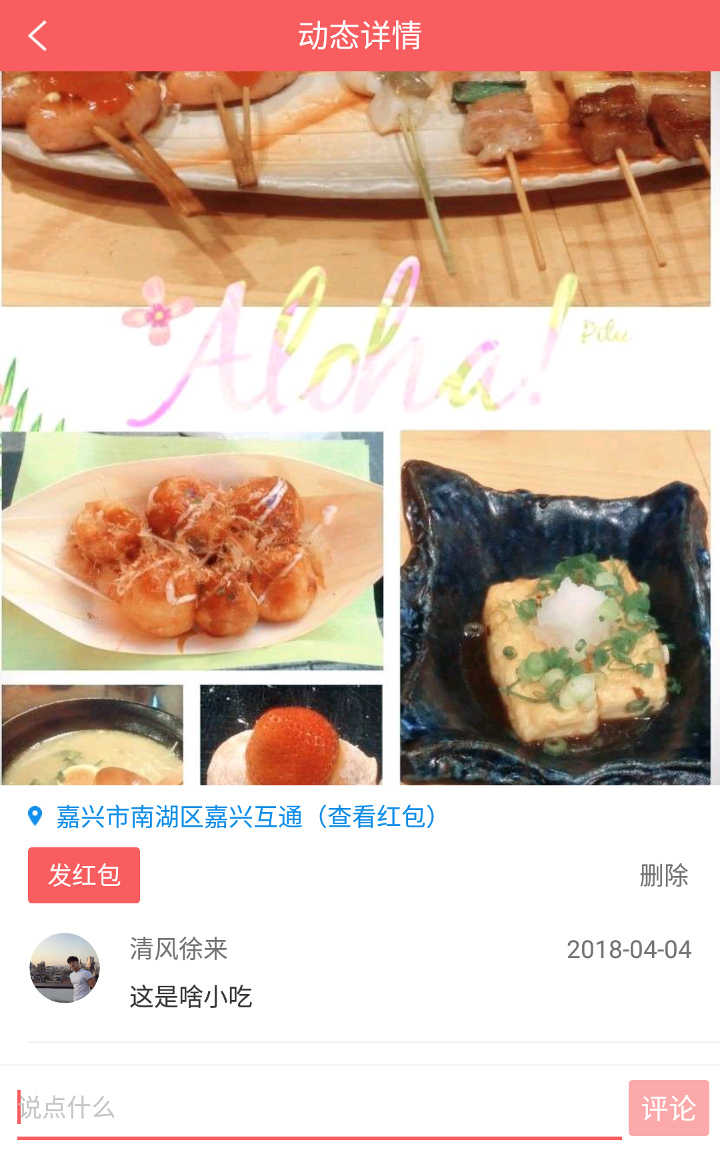
Task: Open 清风徐来's profile avatar
Action: [65, 968]
